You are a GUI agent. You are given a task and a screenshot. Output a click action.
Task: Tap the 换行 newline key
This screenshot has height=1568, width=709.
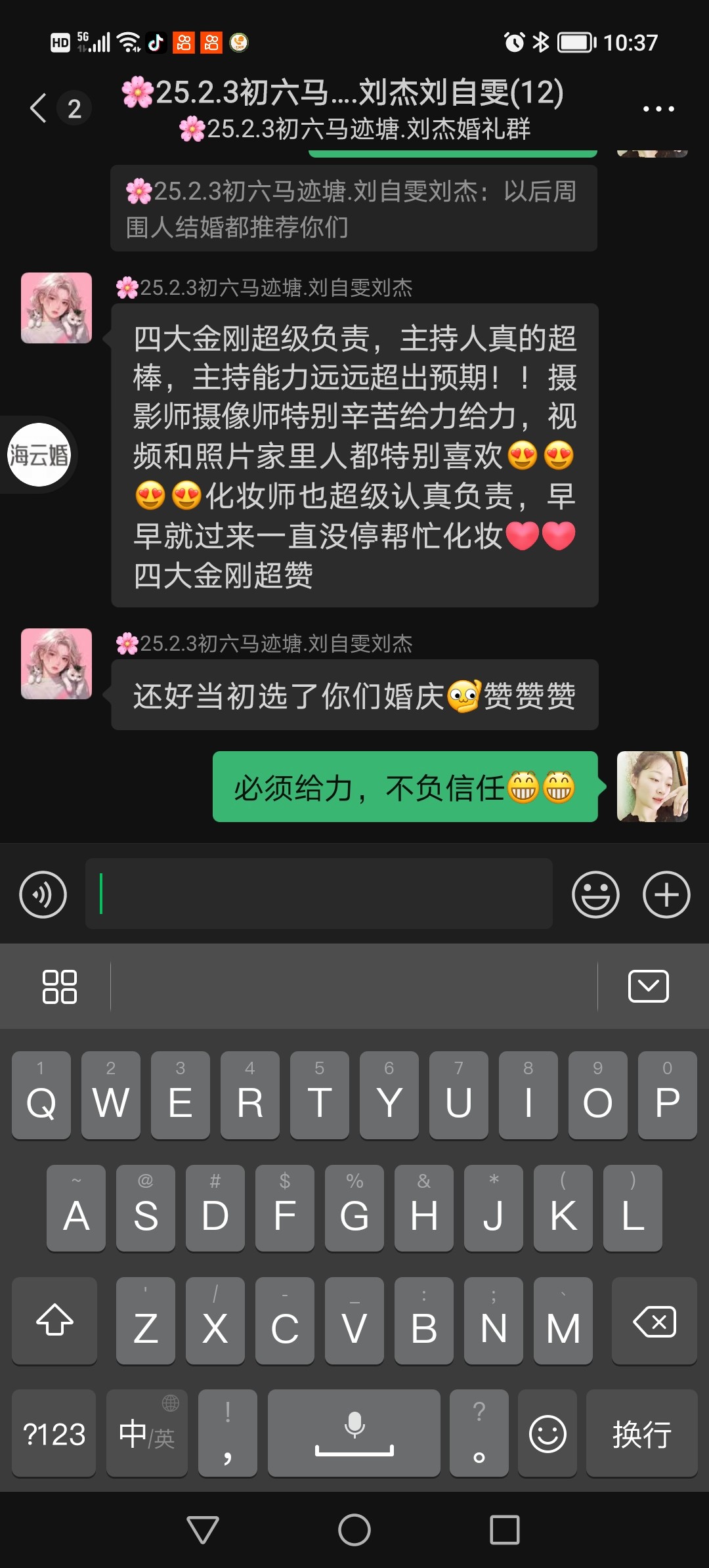click(x=641, y=1434)
